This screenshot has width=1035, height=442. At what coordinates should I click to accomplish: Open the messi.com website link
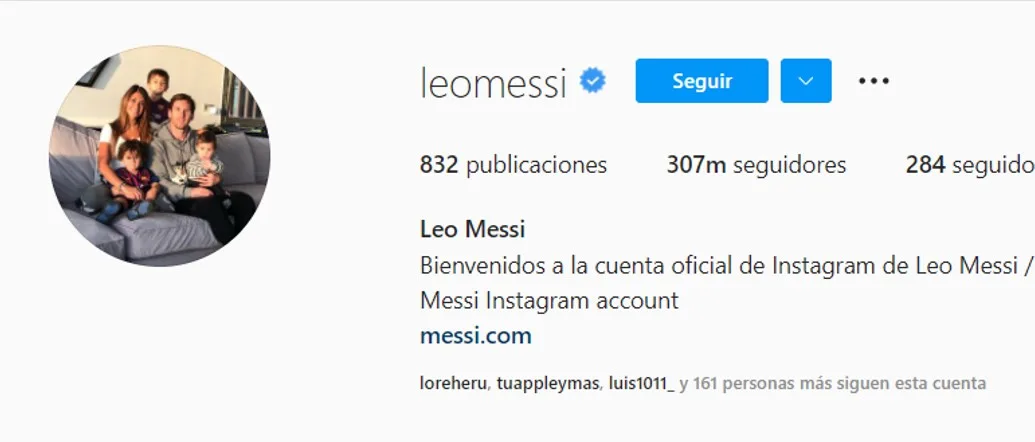tap(475, 336)
